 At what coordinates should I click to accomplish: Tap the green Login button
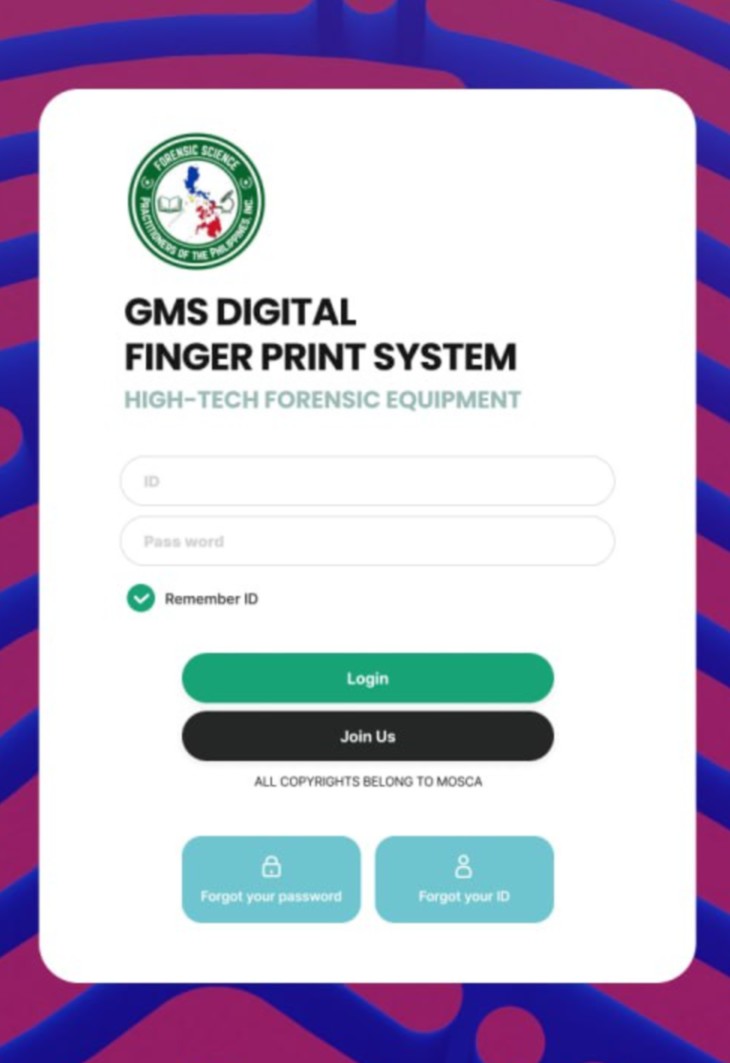(367, 678)
